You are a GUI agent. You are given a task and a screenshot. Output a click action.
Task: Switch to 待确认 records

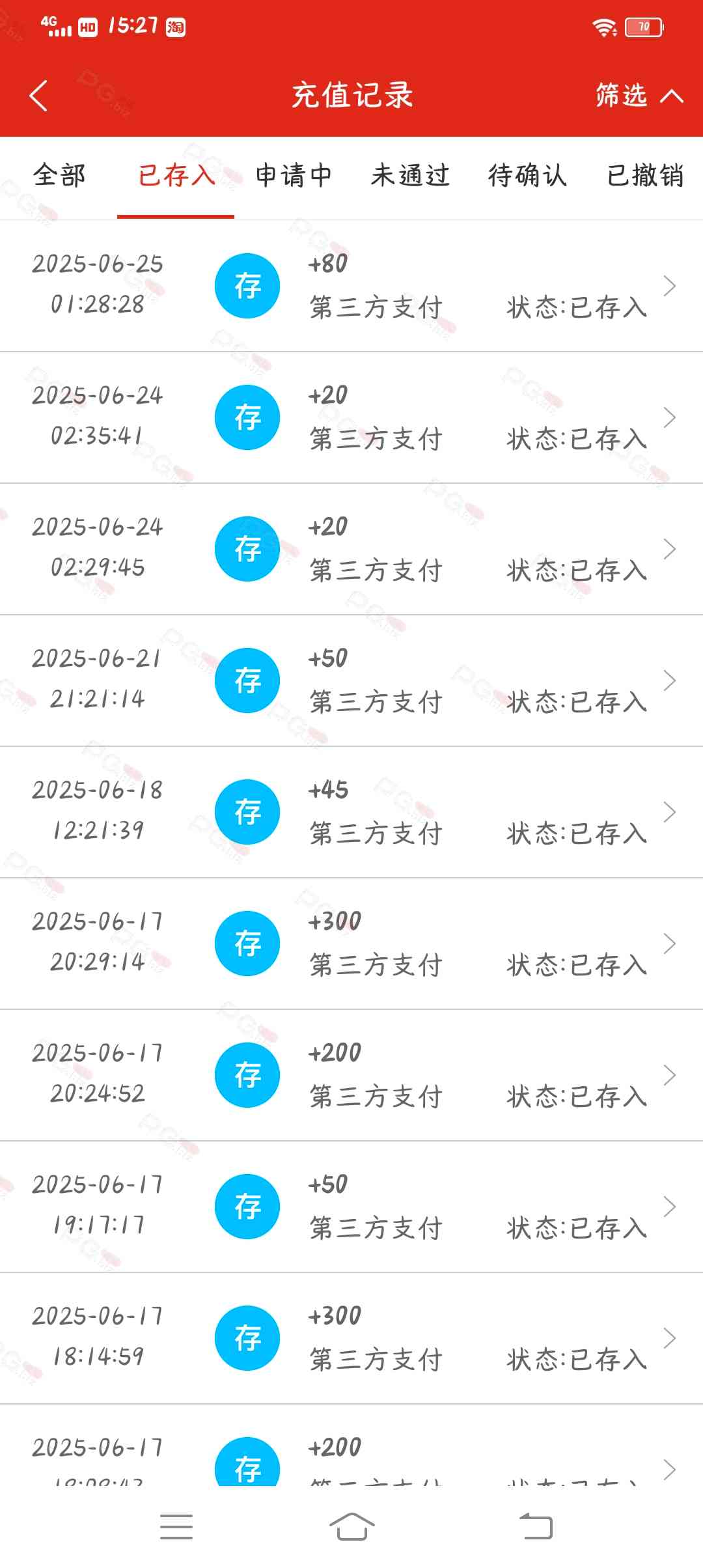click(527, 176)
